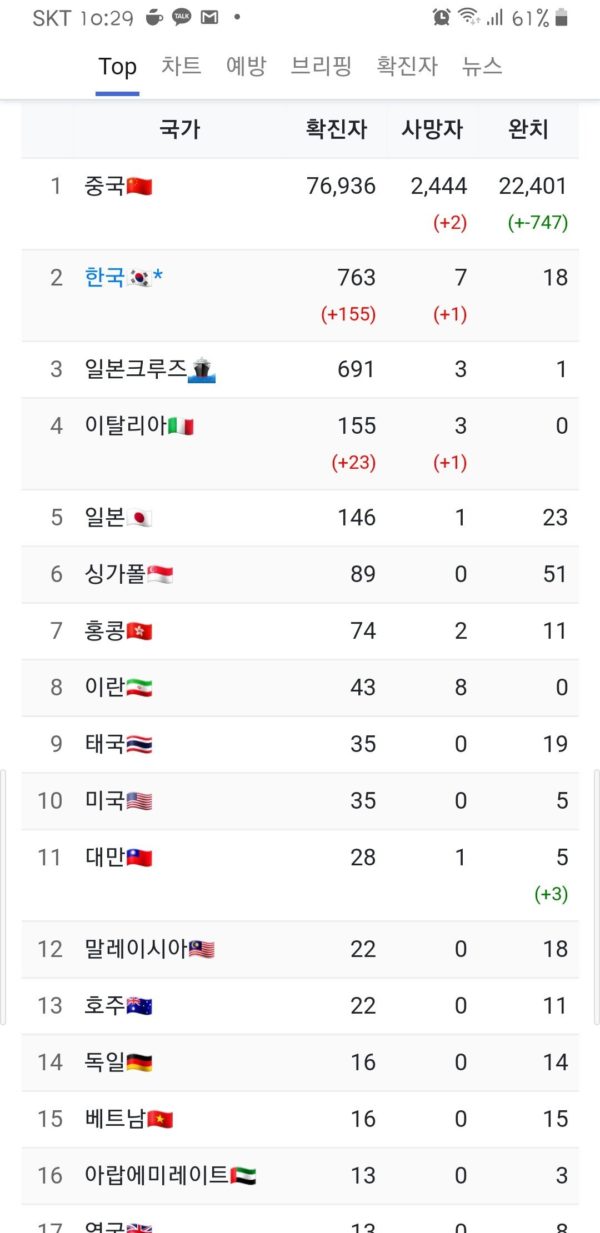Switch to the 확진자 tab
This screenshot has height=1233, width=600.
tap(407, 67)
